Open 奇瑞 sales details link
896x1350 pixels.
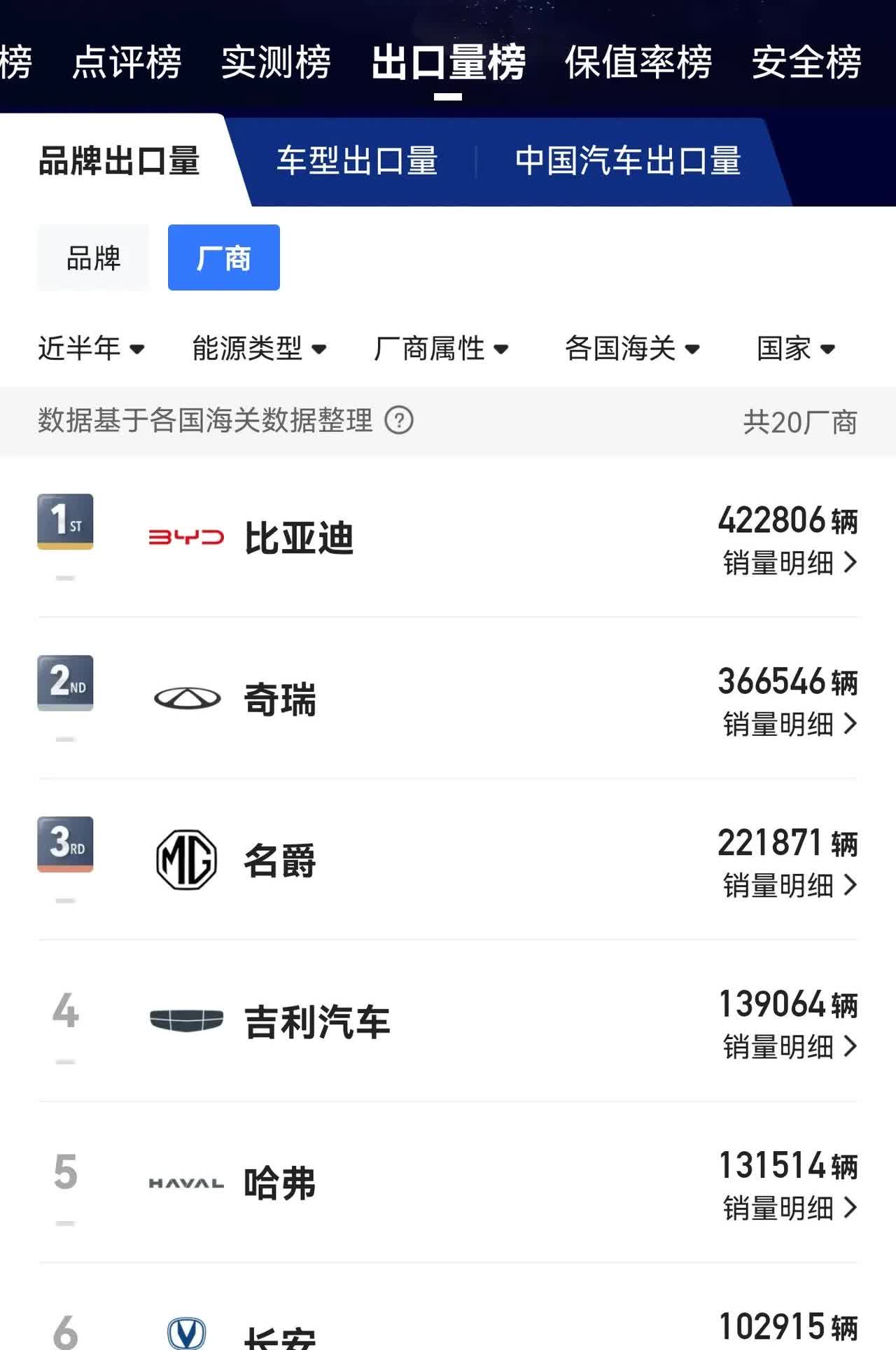[x=790, y=724]
